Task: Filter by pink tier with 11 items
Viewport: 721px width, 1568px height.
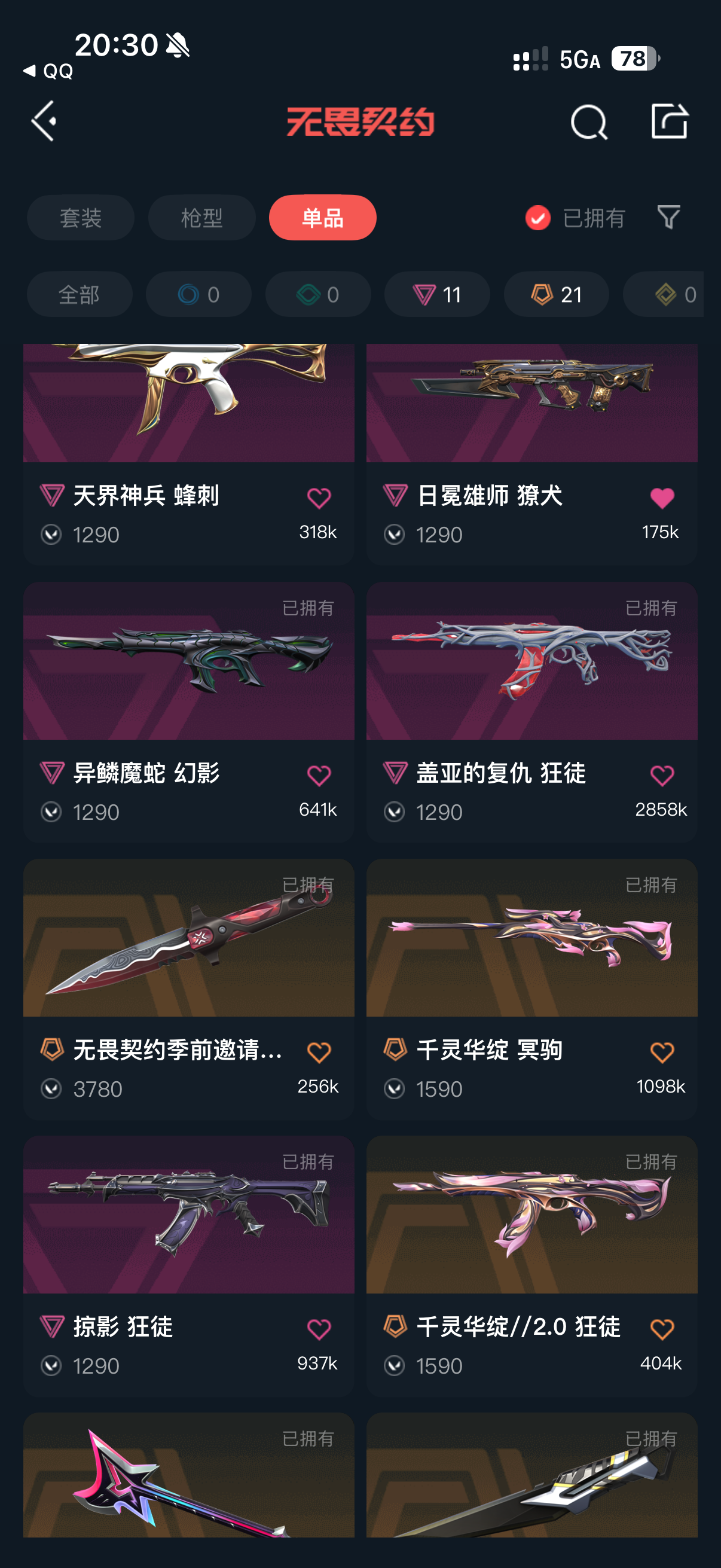Action: tap(437, 295)
